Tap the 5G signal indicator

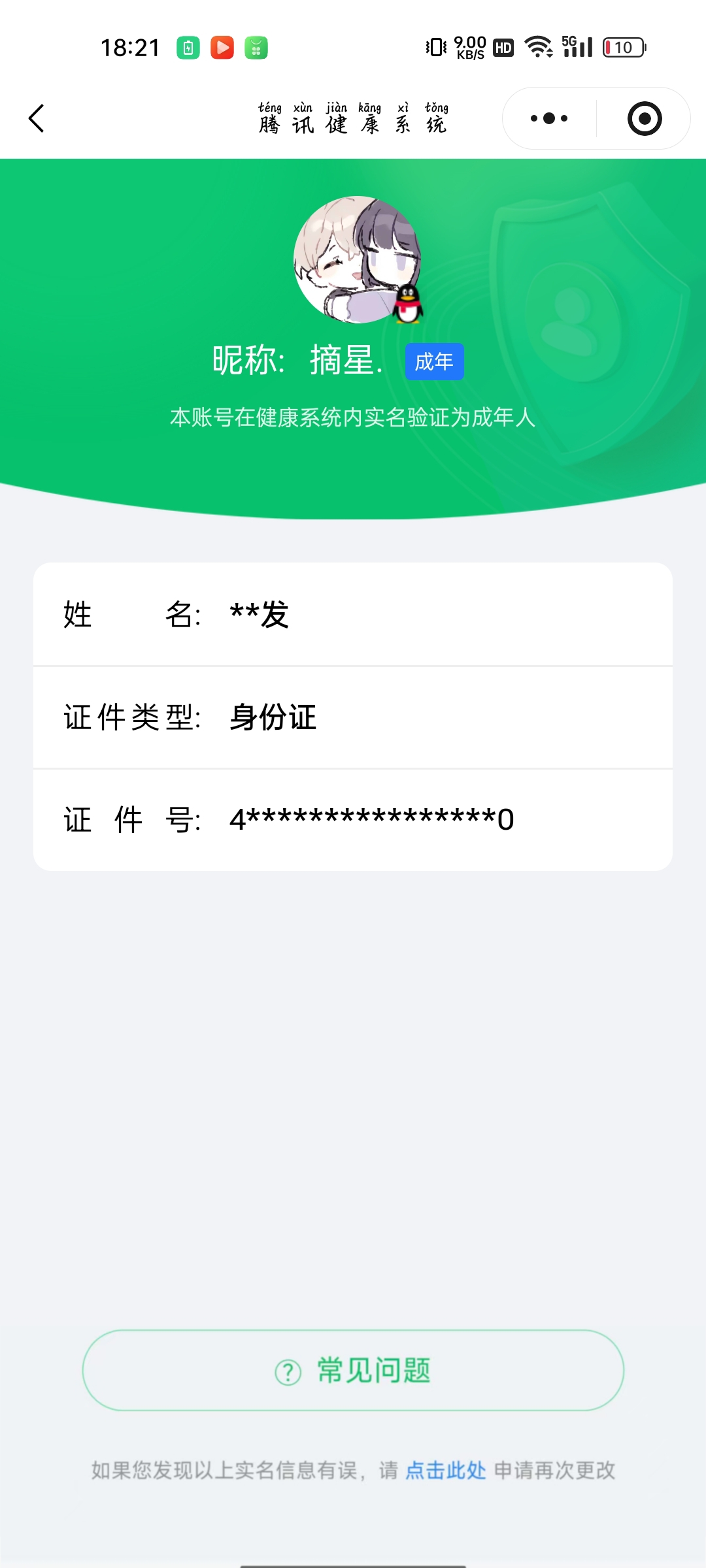point(578,46)
